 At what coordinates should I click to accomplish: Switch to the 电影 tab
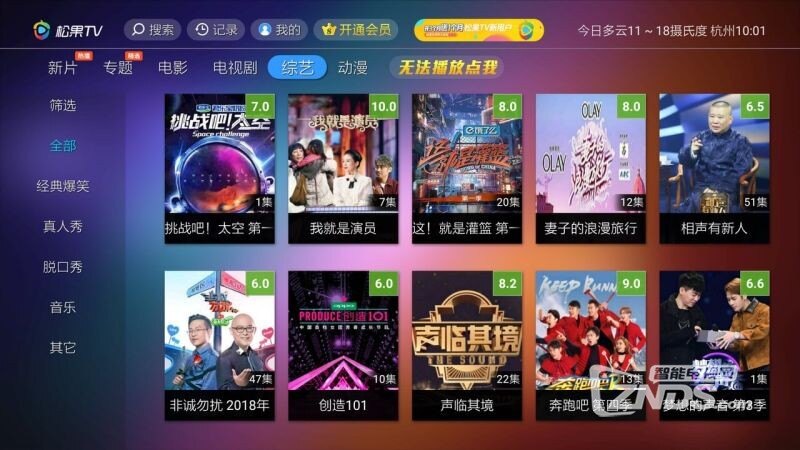(173, 69)
